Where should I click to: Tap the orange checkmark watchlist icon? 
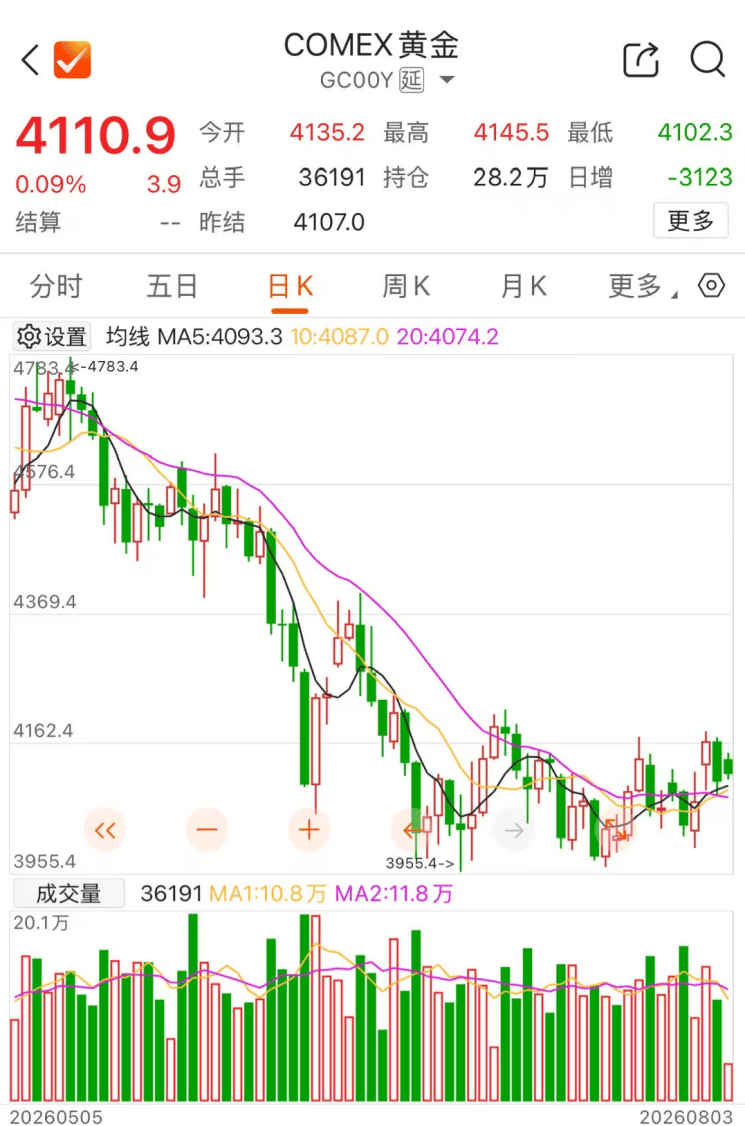click(73, 60)
